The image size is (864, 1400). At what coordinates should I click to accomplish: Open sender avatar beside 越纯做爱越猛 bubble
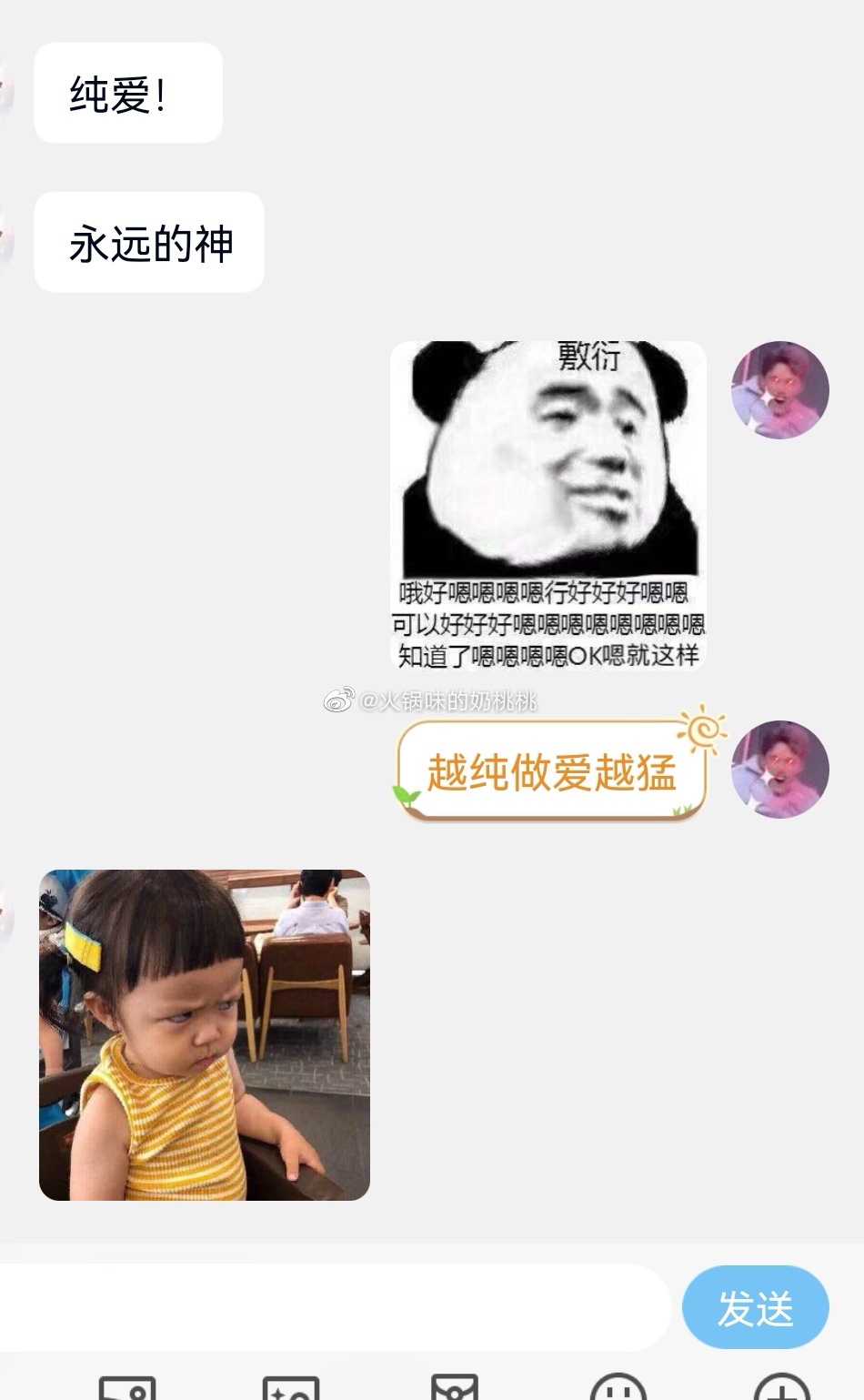(x=780, y=770)
